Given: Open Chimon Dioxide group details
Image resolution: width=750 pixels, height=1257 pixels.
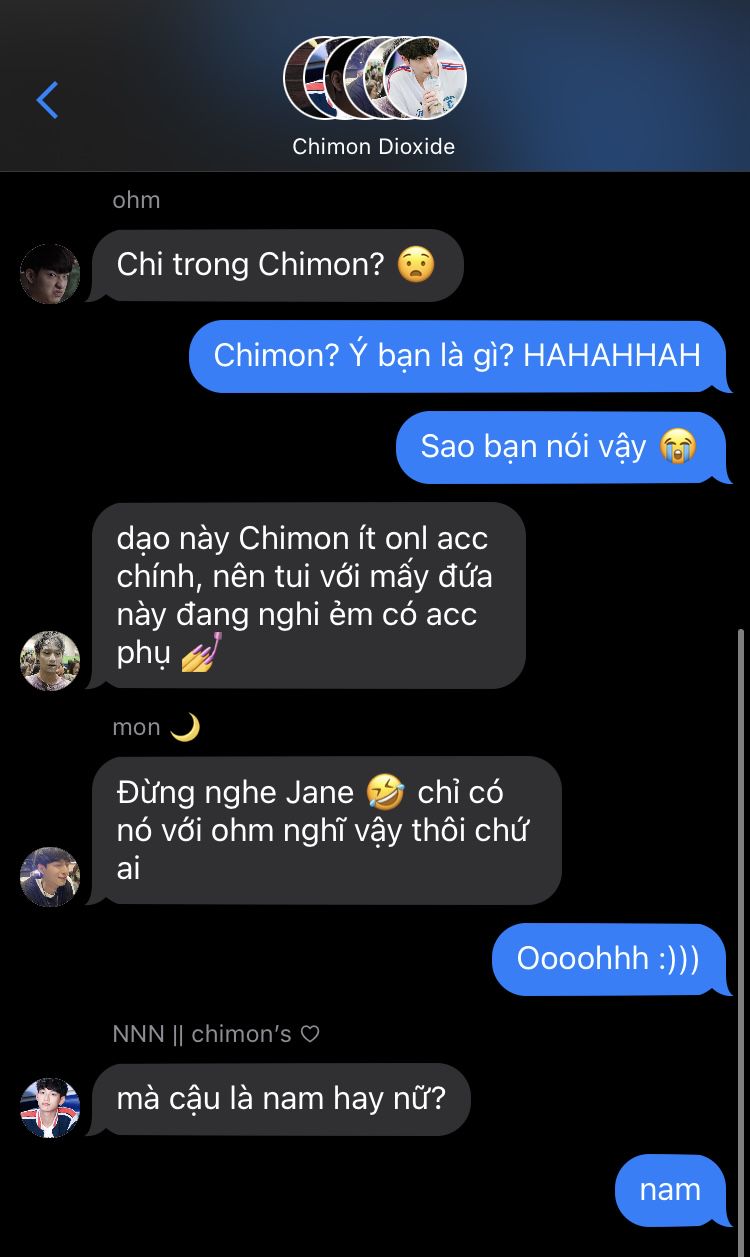Looking at the screenshot, I should click(374, 97).
